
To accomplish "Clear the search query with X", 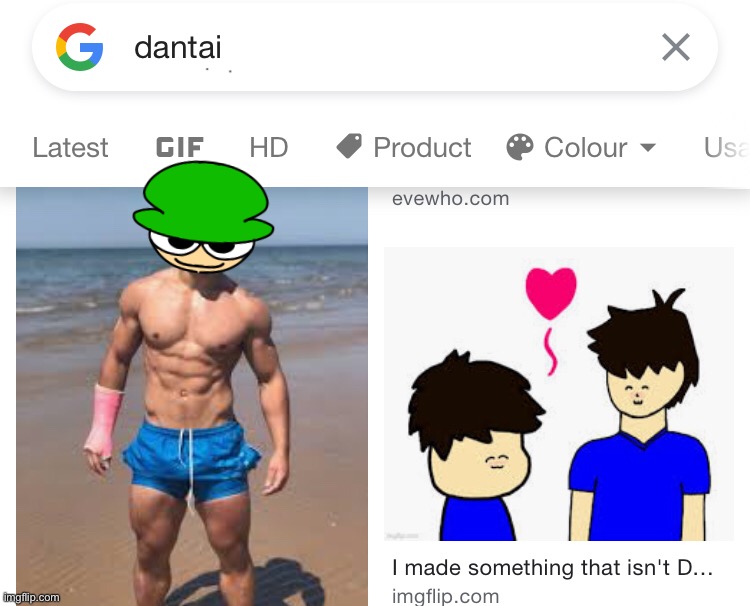I will [676, 47].
